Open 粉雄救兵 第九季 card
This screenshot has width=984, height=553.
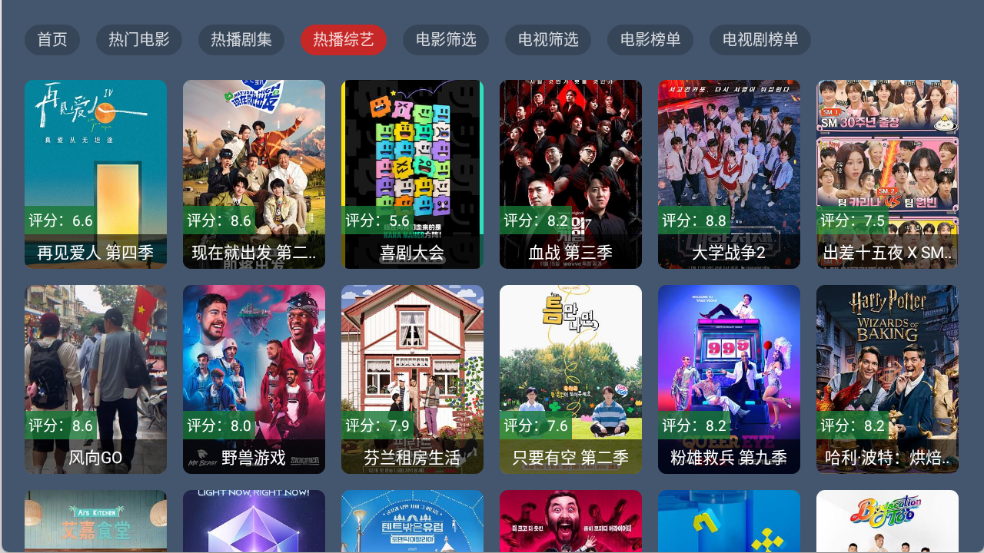coord(728,379)
